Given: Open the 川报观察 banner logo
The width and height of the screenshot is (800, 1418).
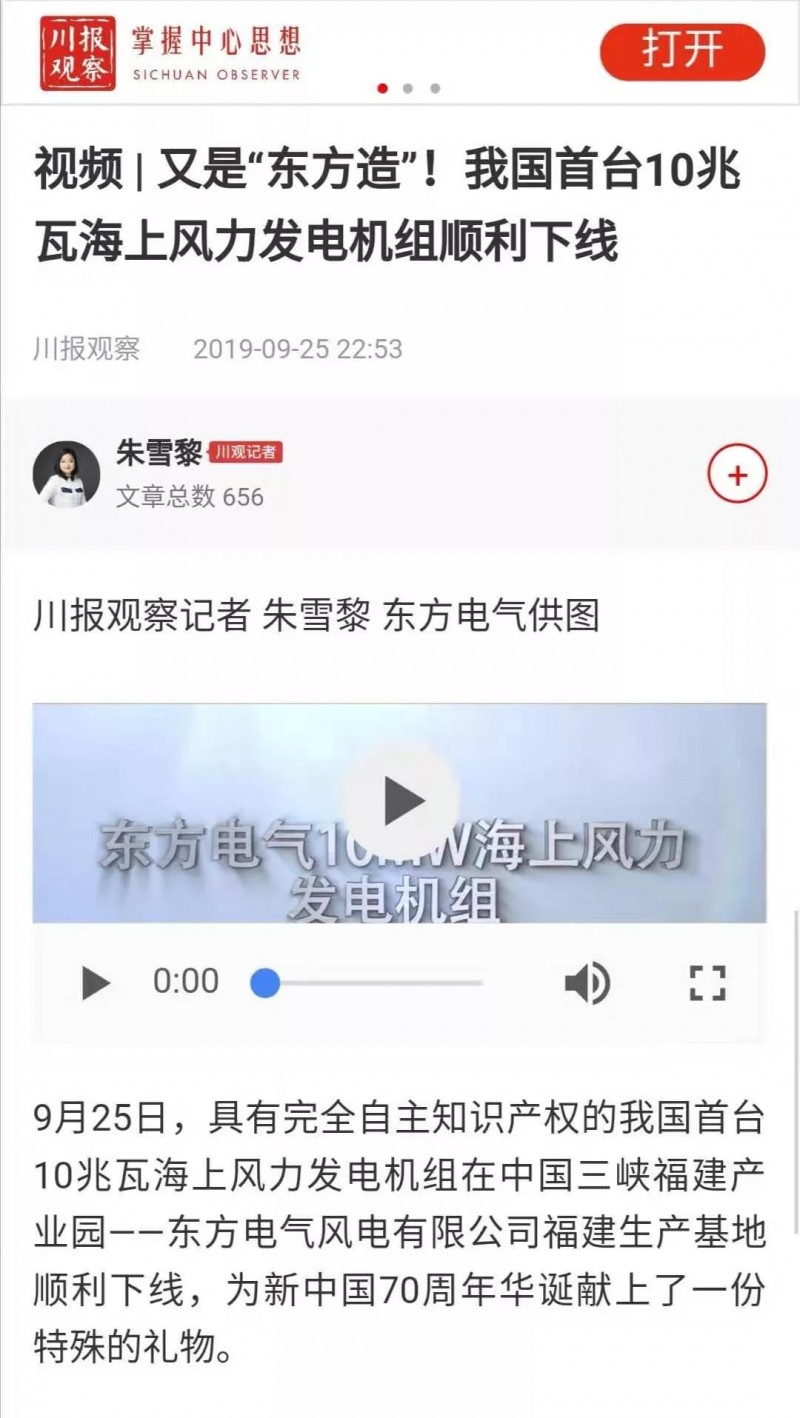Looking at the screenshot, I should point(78,53).
